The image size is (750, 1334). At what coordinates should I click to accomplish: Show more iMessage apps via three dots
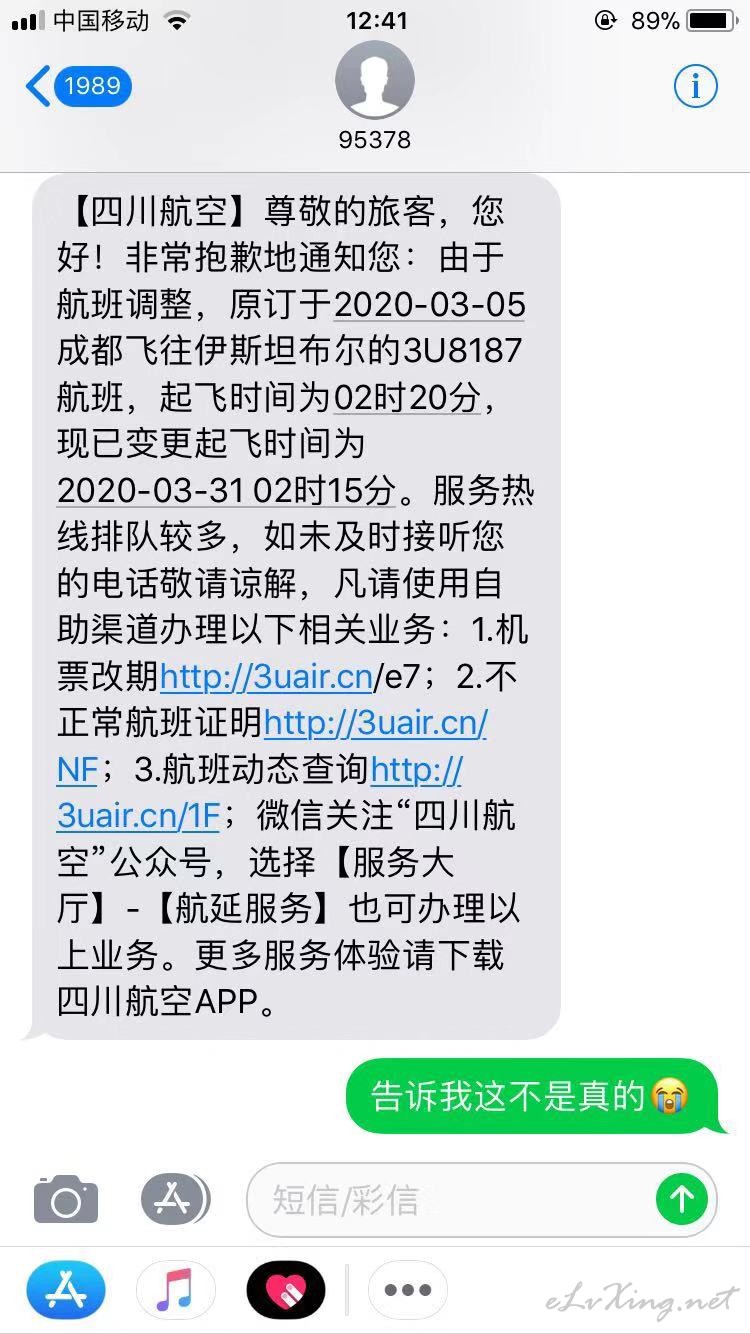pos(408,1291)
